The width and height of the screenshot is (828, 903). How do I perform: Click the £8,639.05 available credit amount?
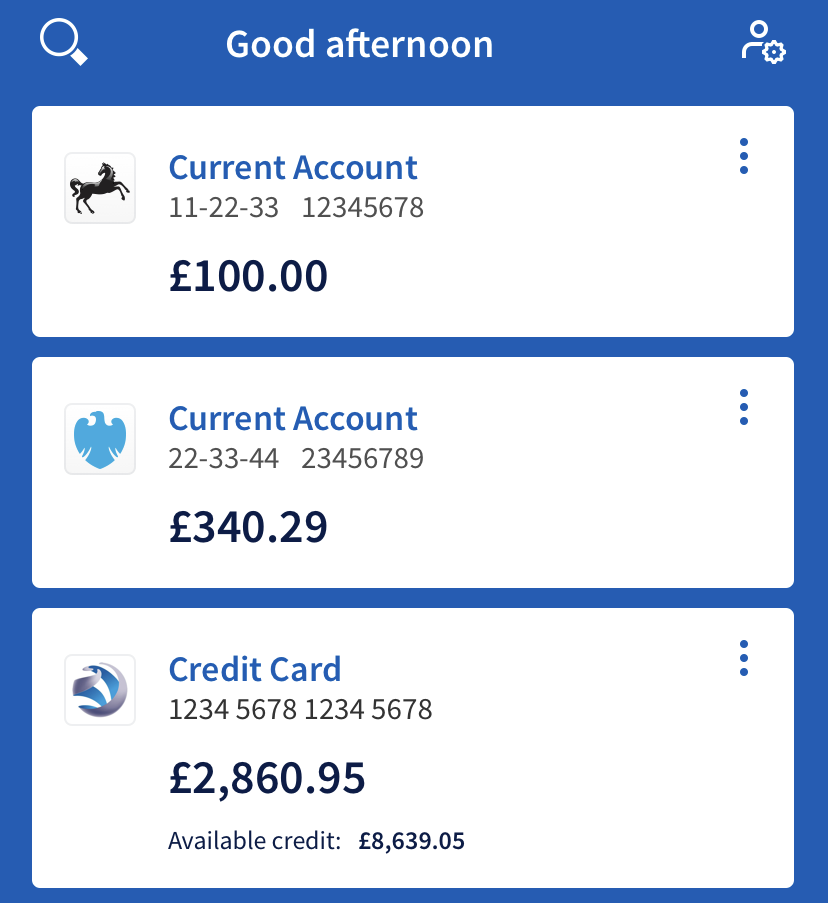(x=411, y=840)
